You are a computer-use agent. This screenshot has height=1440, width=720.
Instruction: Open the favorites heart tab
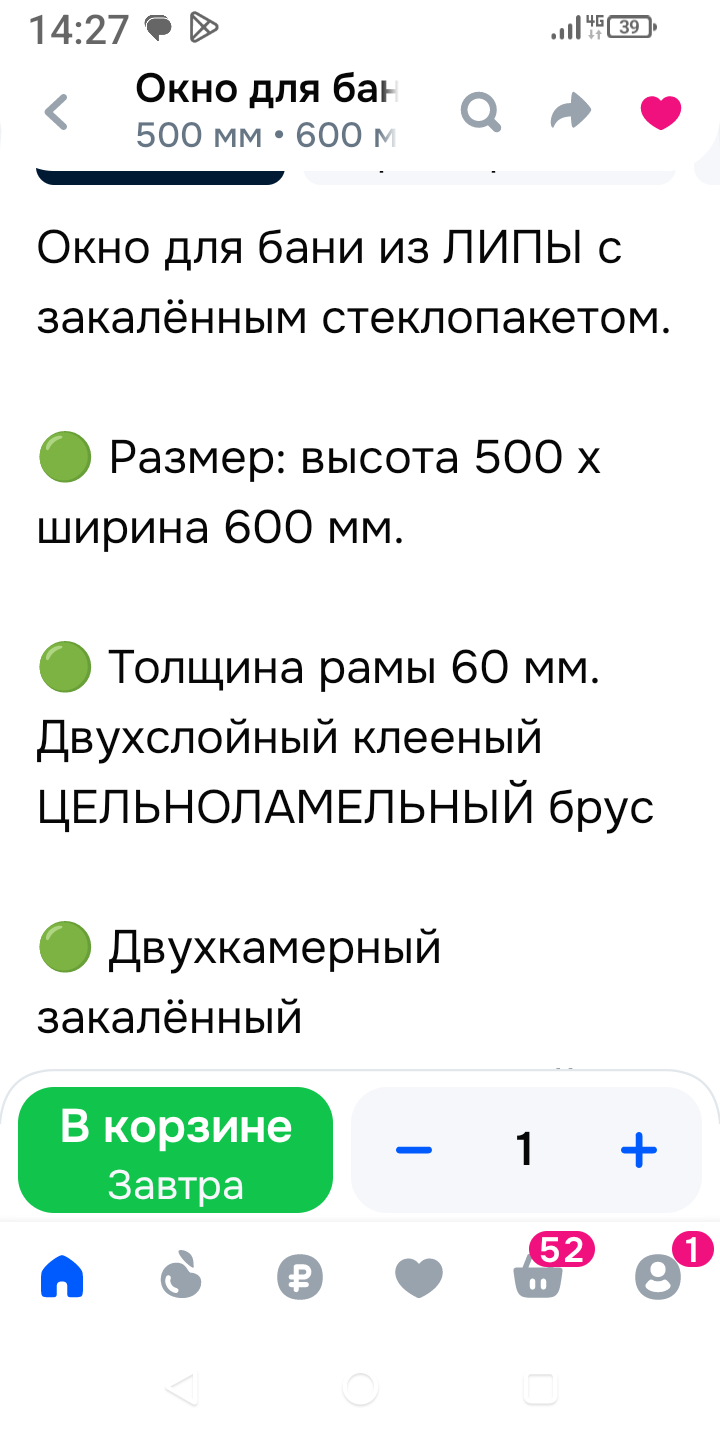[x=419, y=1277]
